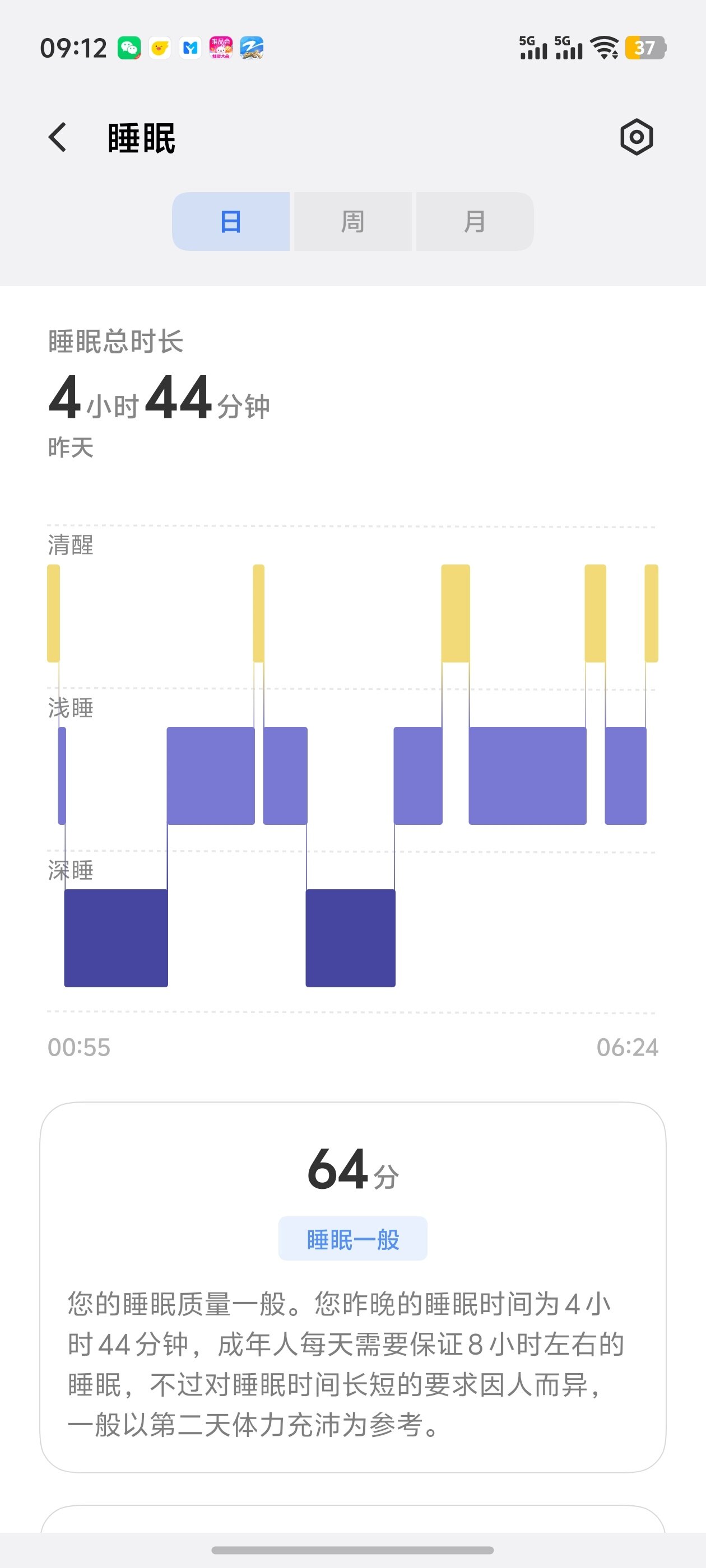706x1568 pixels.
Task: Open sleep settings hexagon icon
Action: (636, 137)
